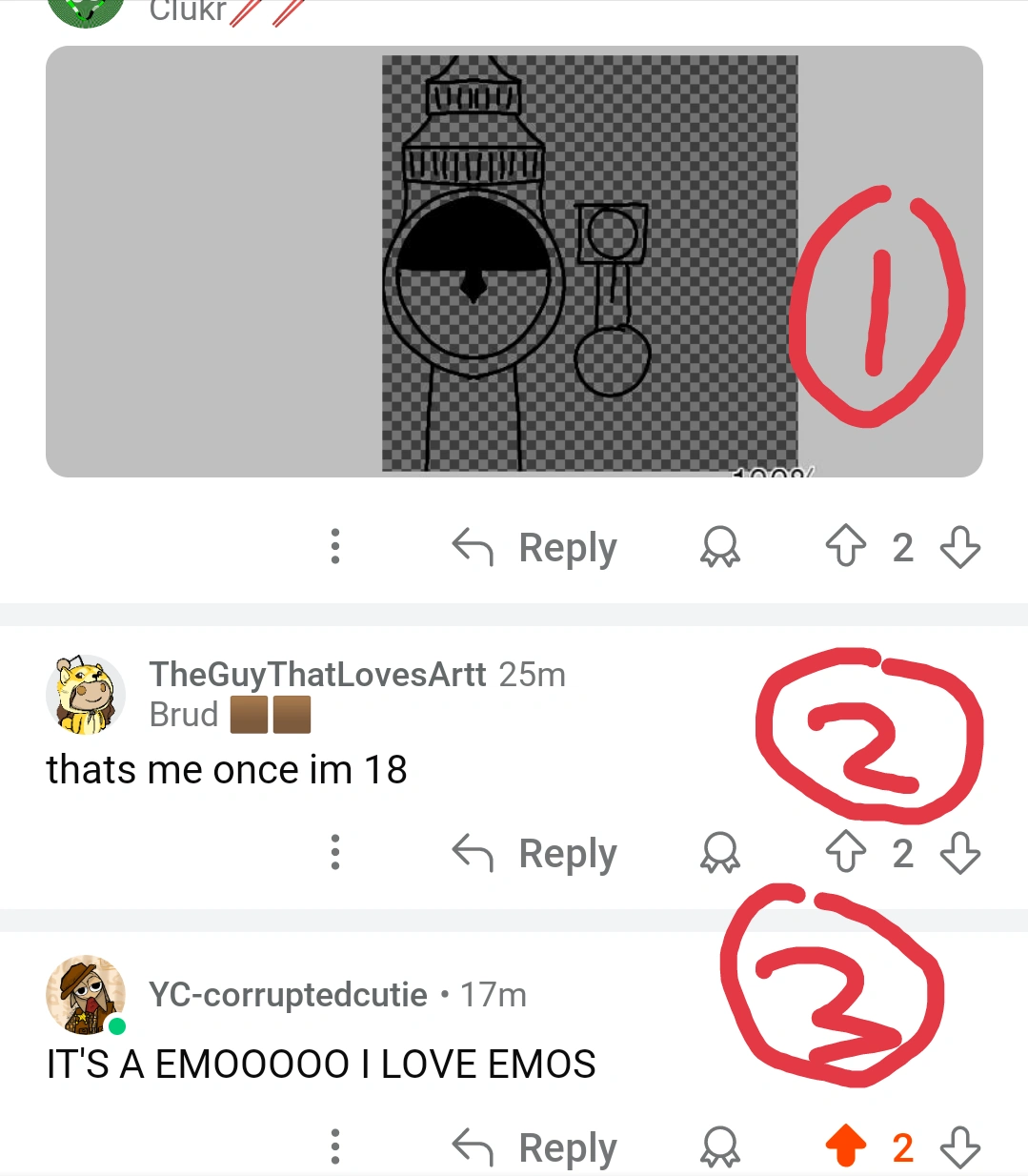Upvote "thats me once im 18" comment
Screen dimensions: 1028x1176
click(845, 852)
